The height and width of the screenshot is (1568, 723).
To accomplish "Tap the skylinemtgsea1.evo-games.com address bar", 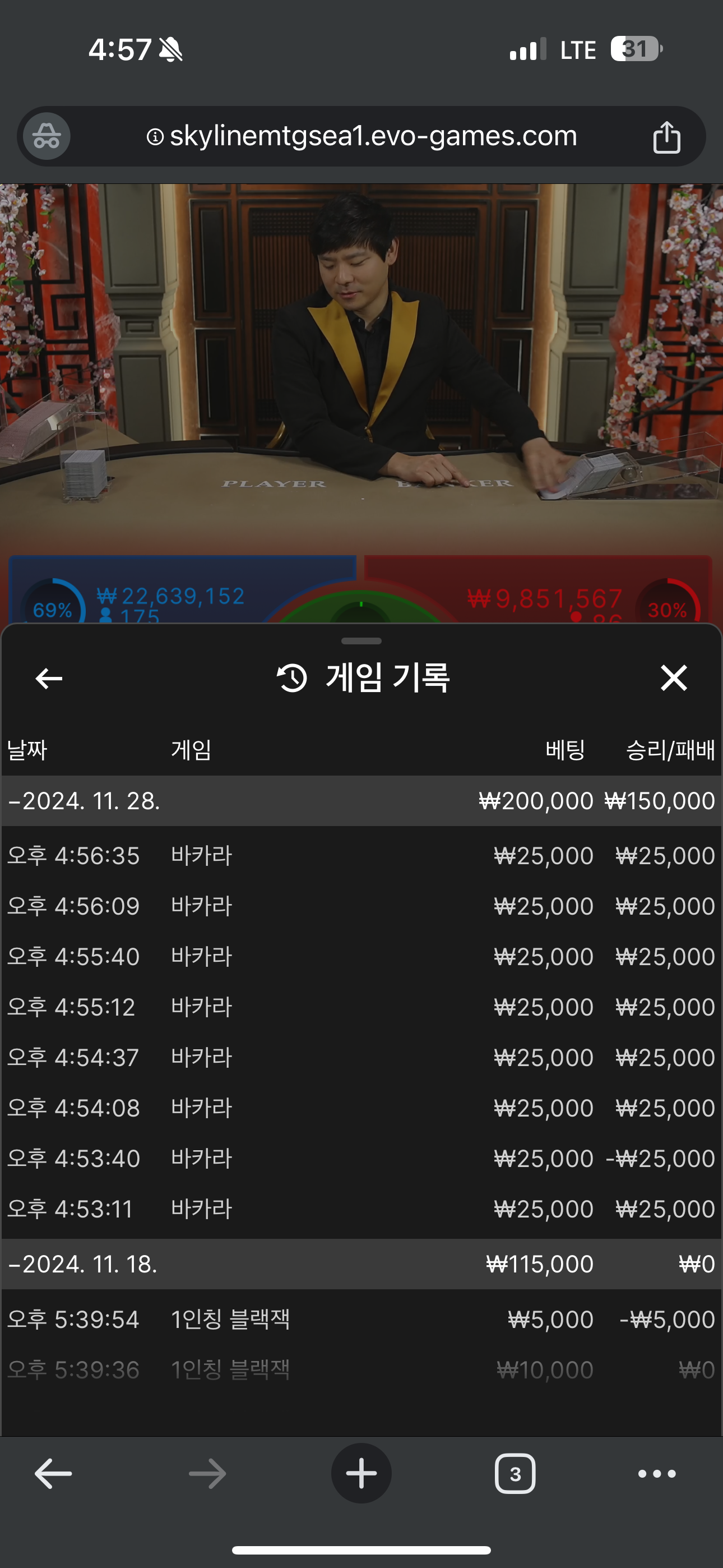I will [x=361, y=136].
